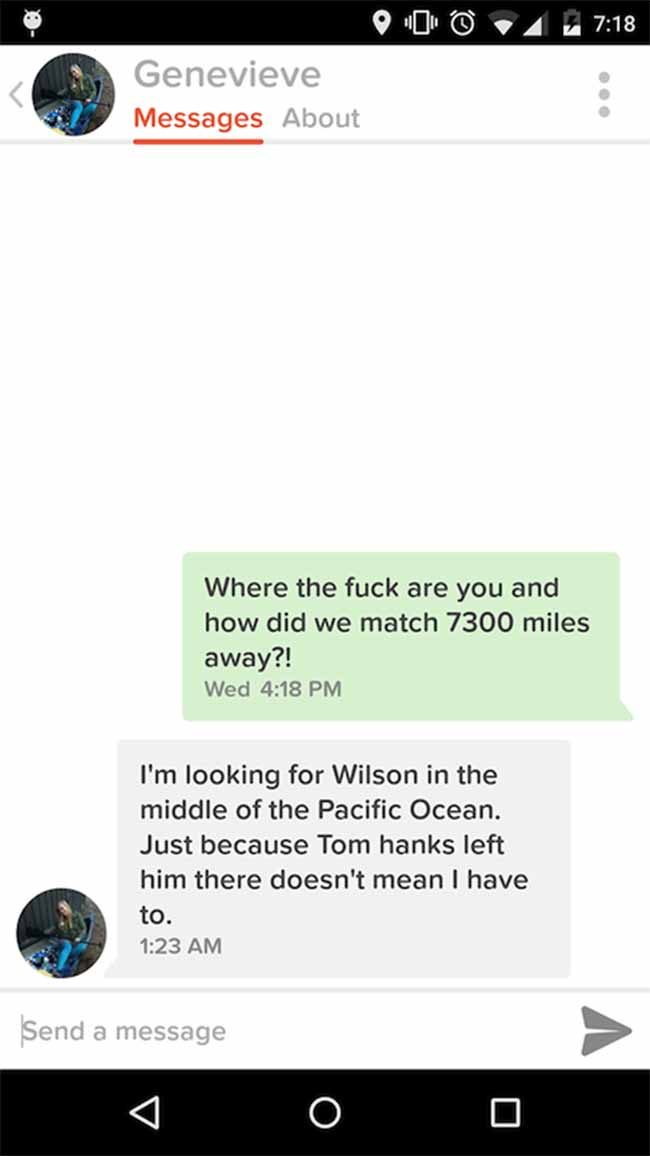Open Genevieve's profile photo in the header
Viewport: 650px width, 1156px height.
click(74, 94)
